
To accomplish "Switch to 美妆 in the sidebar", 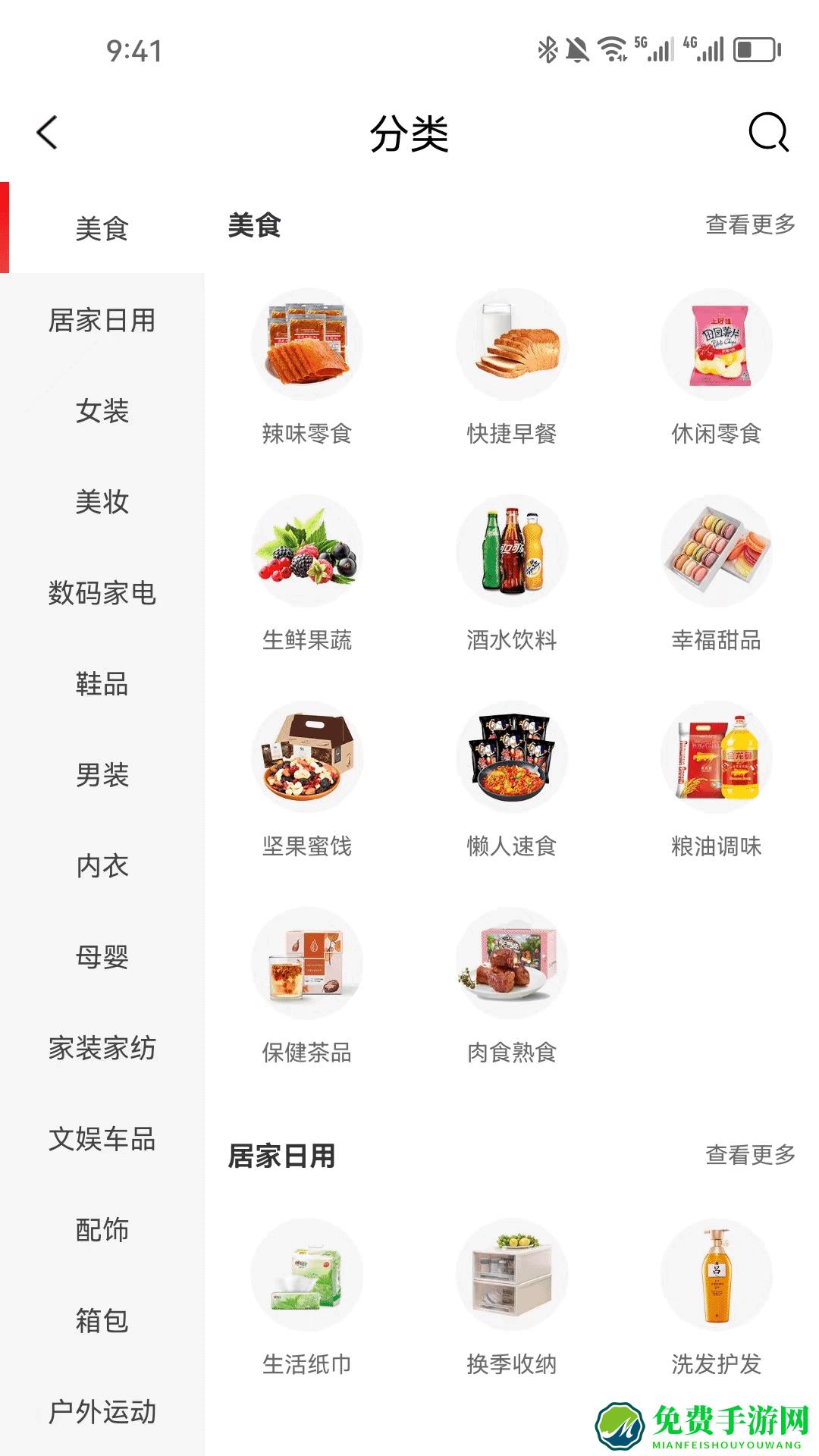I will coord(102,502).
